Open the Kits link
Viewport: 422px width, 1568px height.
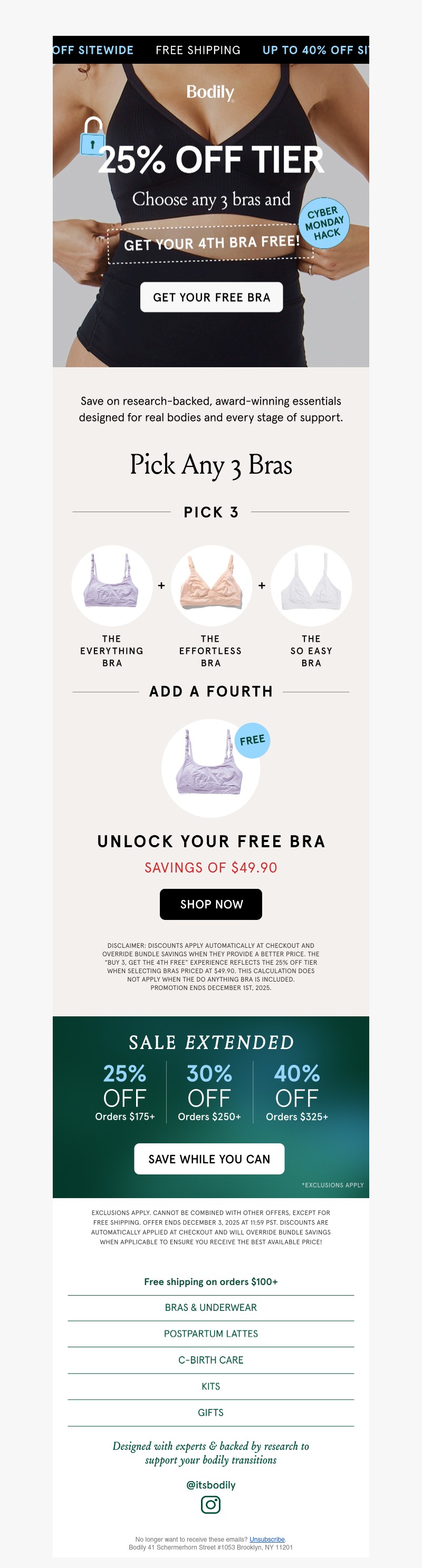tap(211, 1386)
